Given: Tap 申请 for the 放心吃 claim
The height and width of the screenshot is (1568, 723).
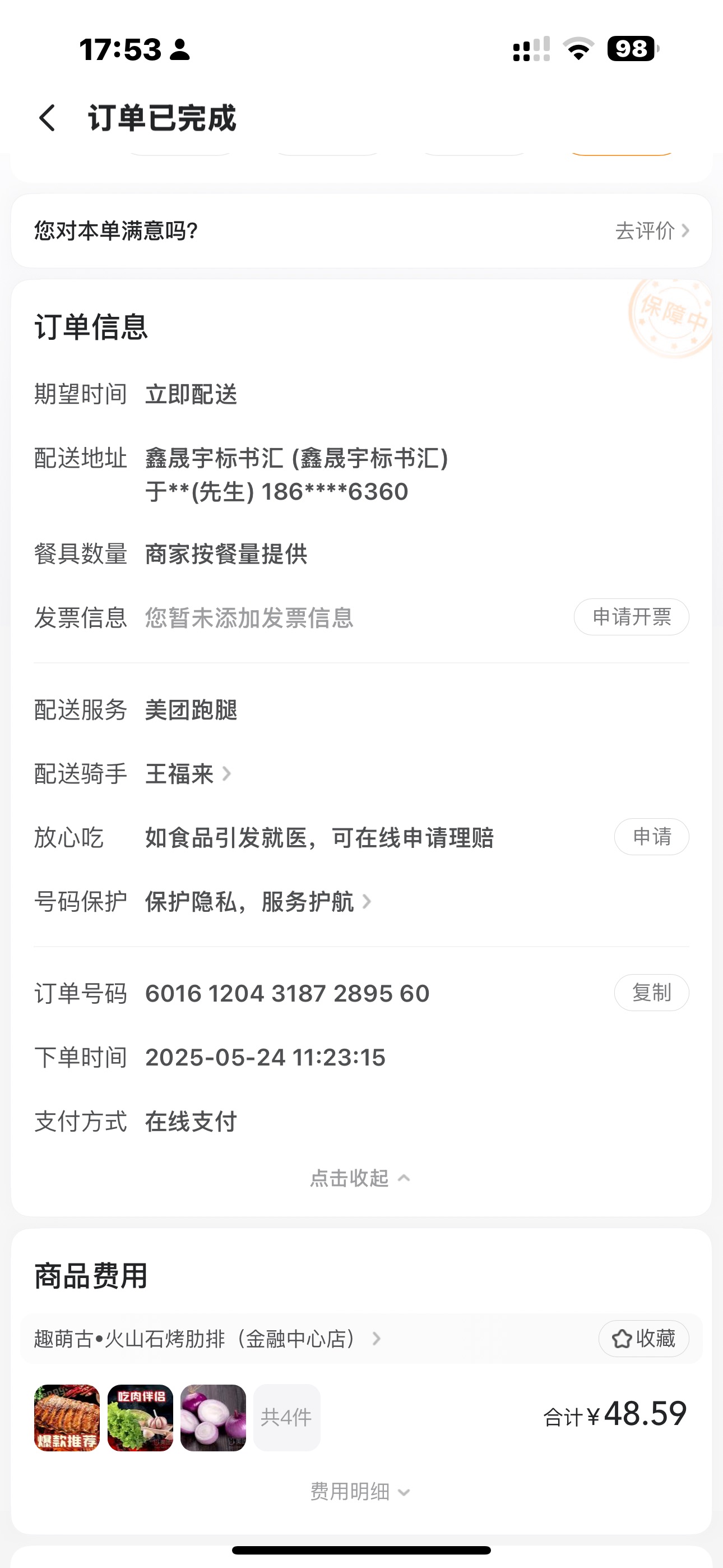Looking at the screenshot, I should (651, 837).
